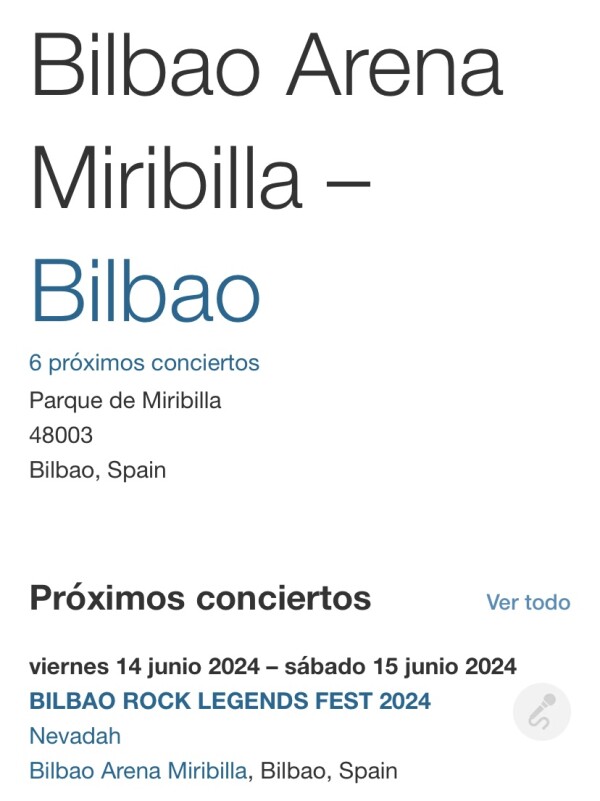The height and width of the screenshot is (801, 600).
Task: Tap the microphone icon beside the festival listing
Action: tap(542, 713)
